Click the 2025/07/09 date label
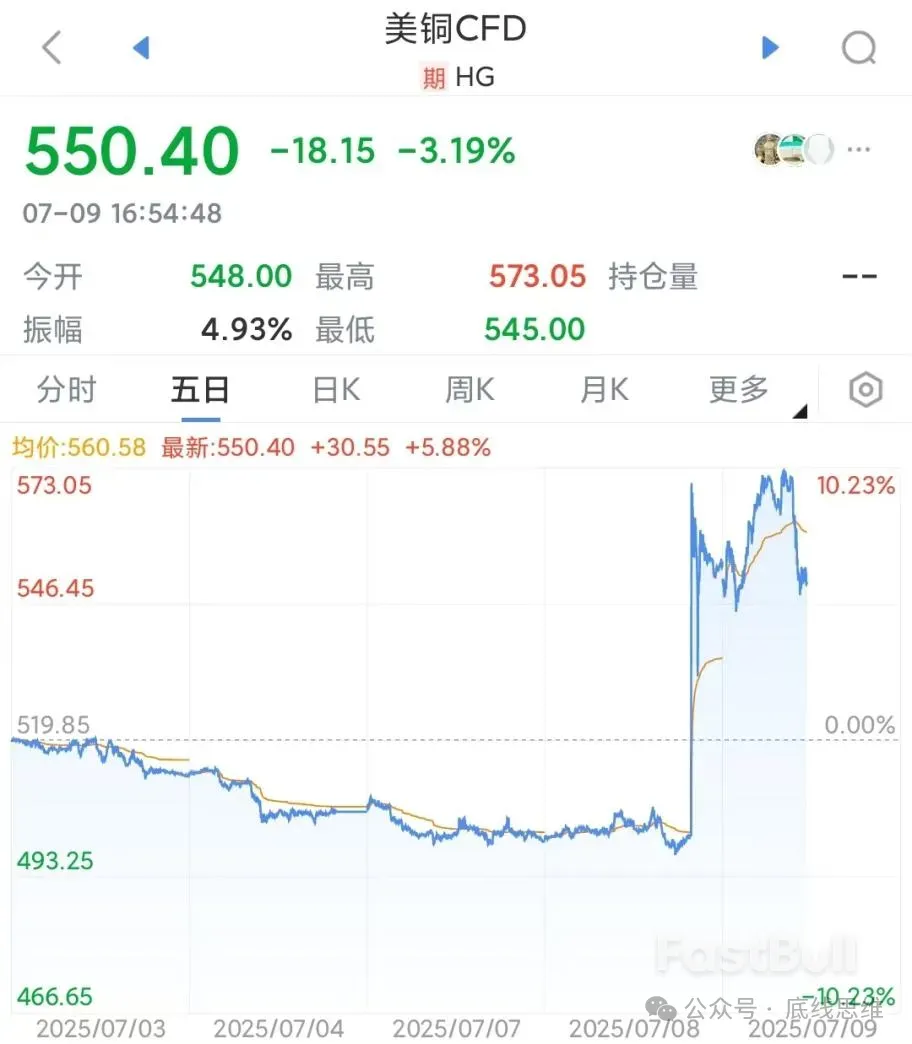Screen dimensions: 912x1044 pos(814,1026)
